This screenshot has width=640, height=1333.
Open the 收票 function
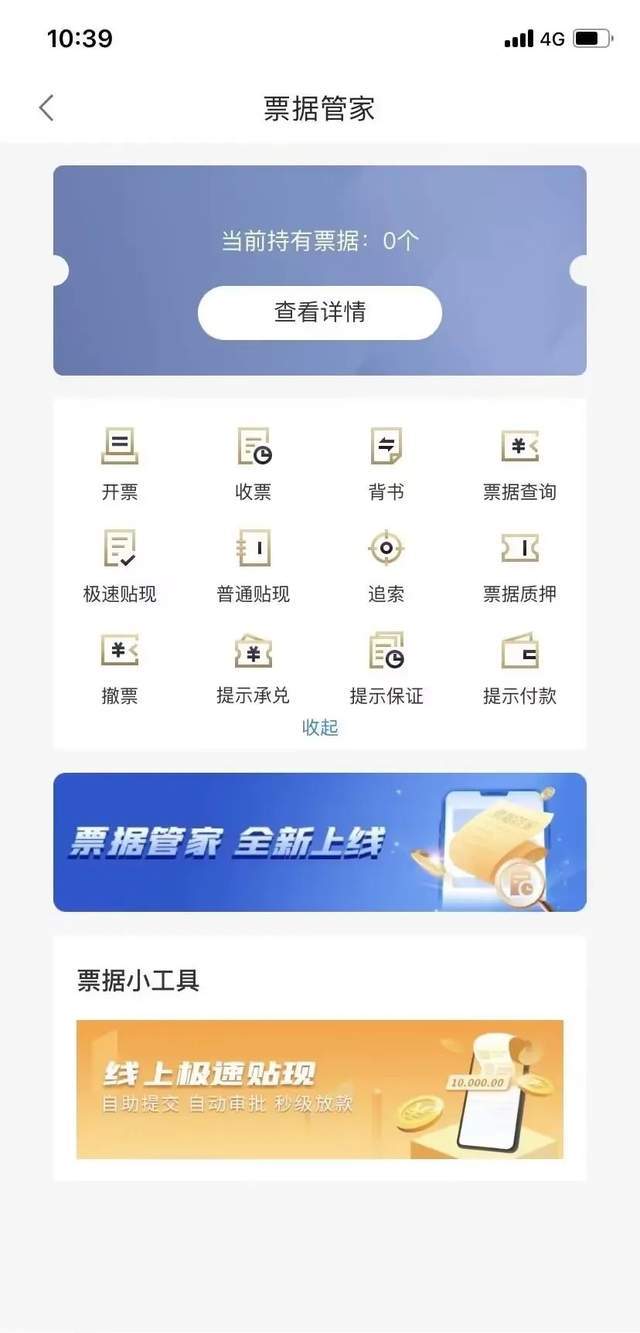pyautogui.click(x=253, y=462)
